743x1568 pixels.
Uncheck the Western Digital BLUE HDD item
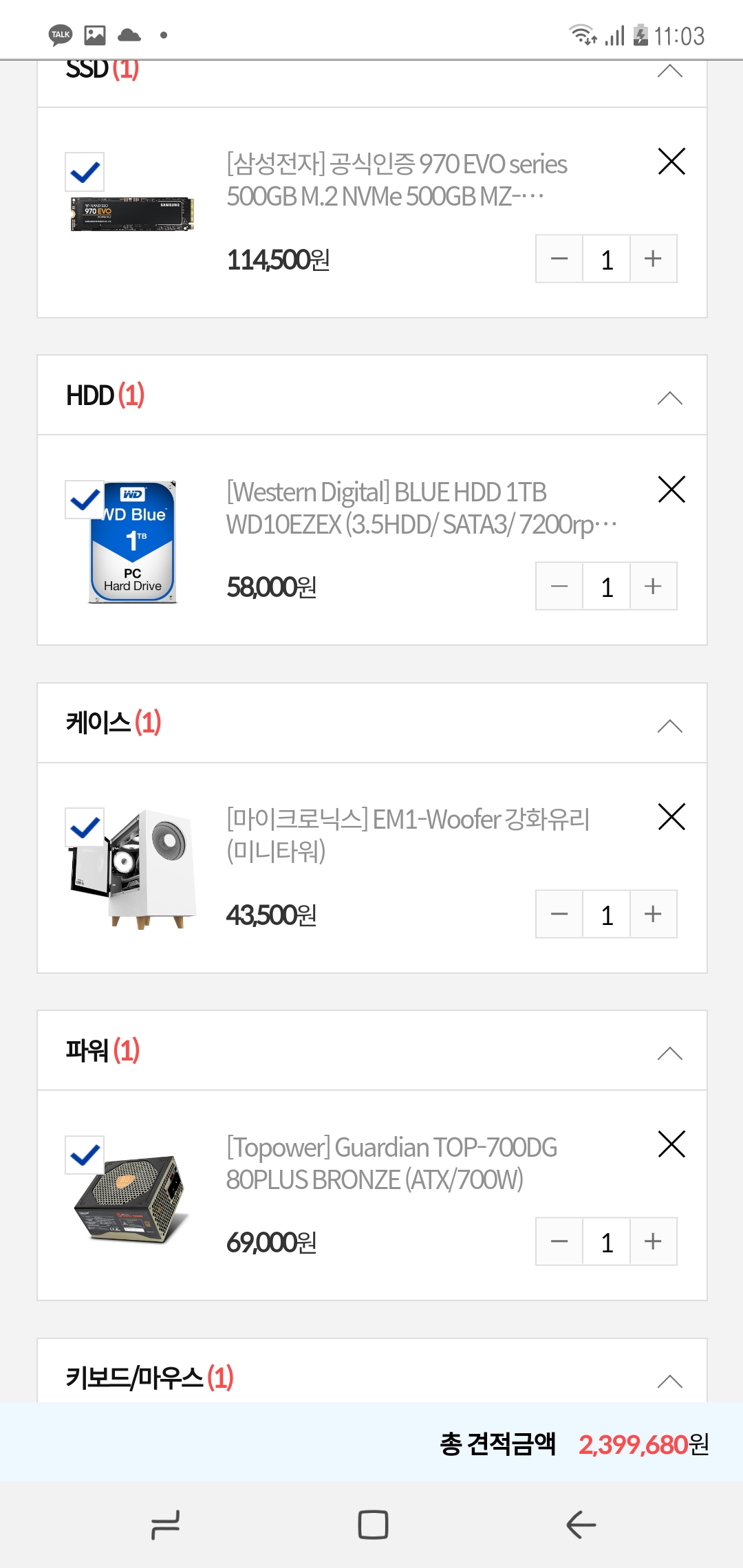click(x=85, y=499)
